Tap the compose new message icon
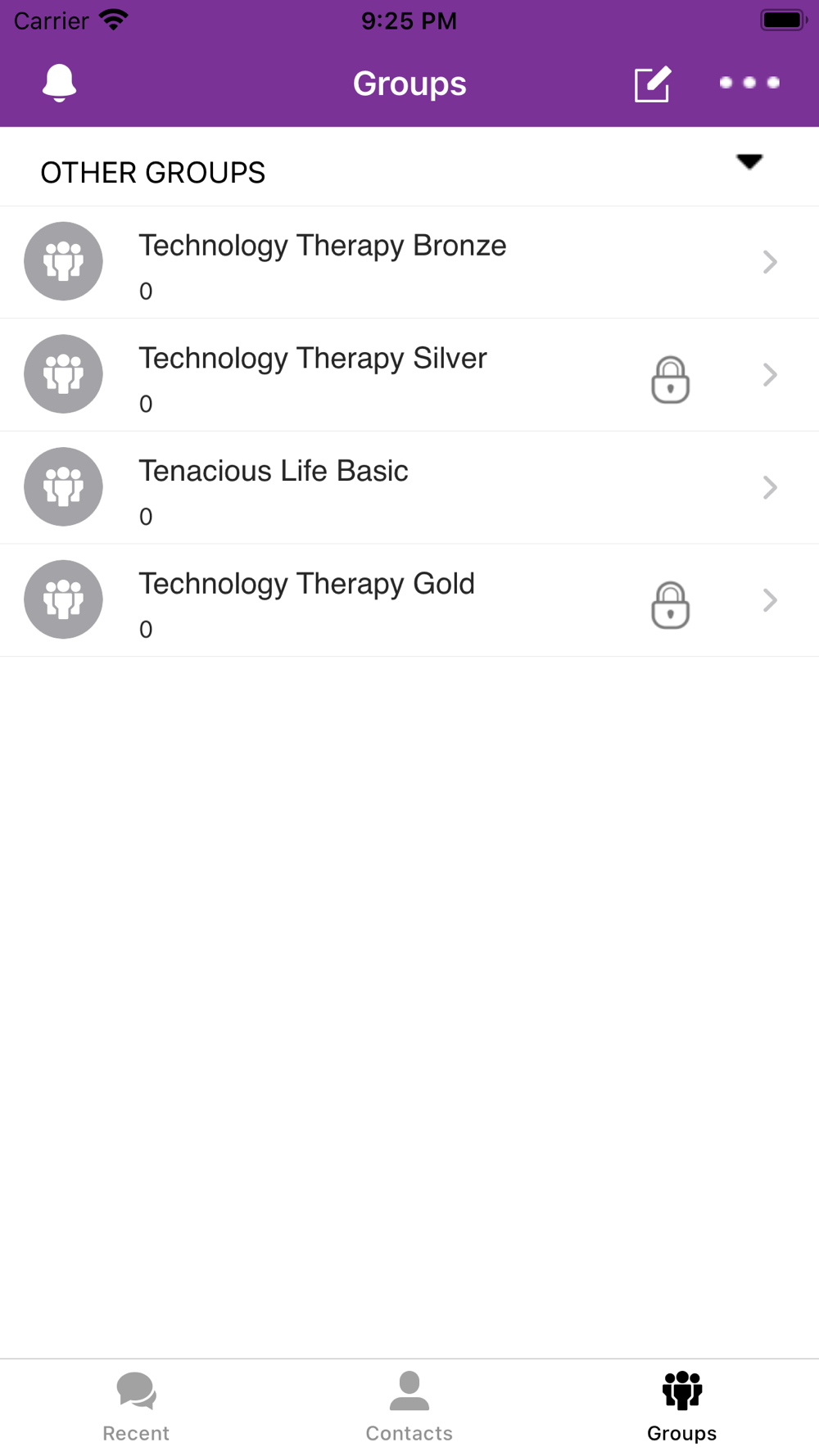Image resolution: width=819 pixels, height=1456 pixels. pyautogui.click(x=653, y=84)
